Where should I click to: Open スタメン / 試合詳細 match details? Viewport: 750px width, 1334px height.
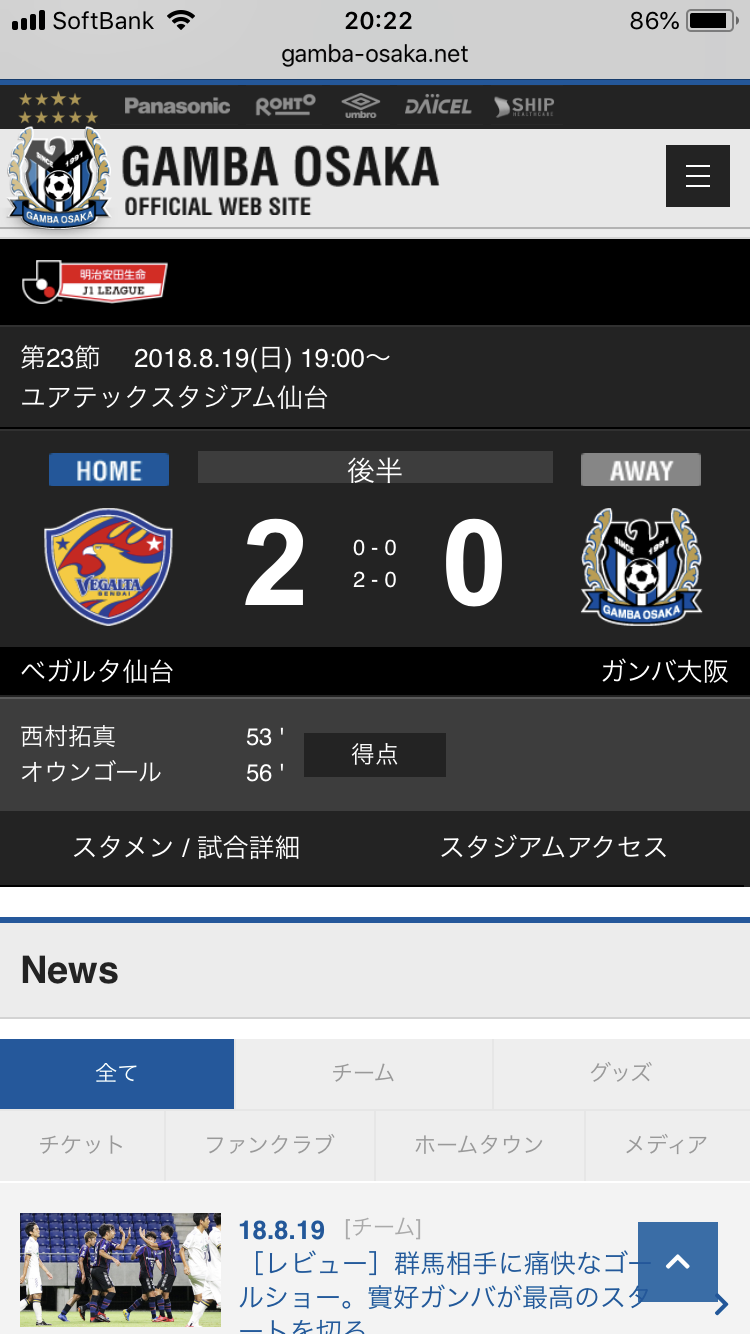pyautogui.click(x=186, y=848)
